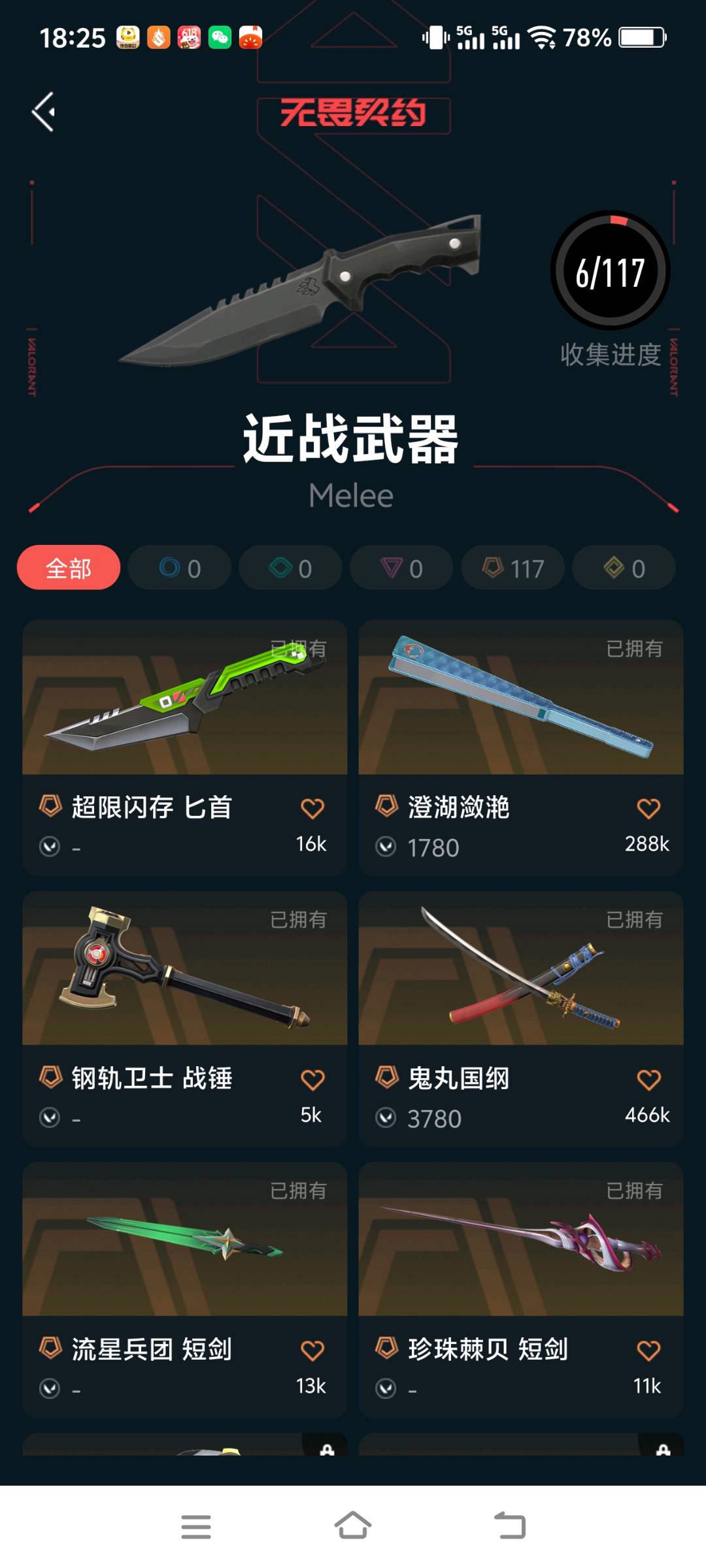Open the 珍珠棘贝 短剑 skin card
Viewport: 706px width, 1568px height.
(x=520, y=1239)
